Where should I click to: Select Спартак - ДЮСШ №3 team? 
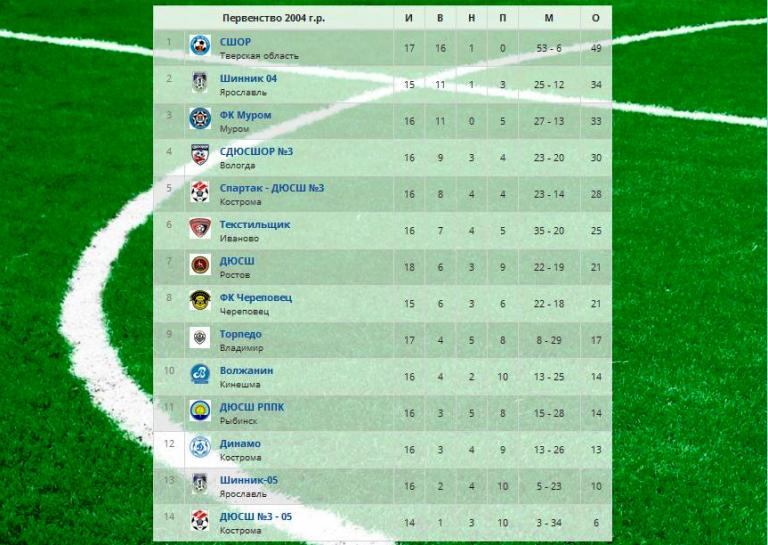(271, 188)
